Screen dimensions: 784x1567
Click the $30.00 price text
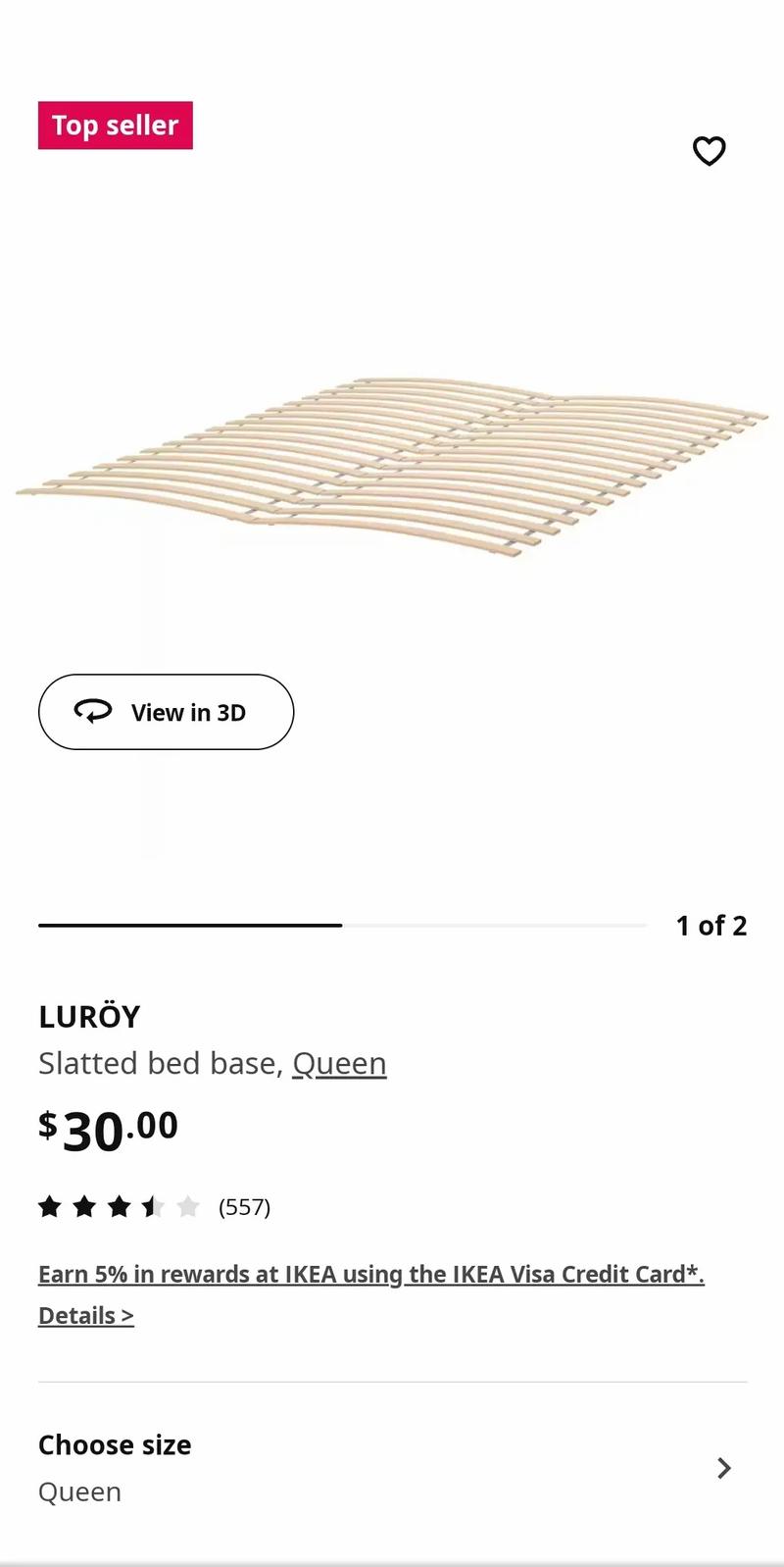[108, 1130]
